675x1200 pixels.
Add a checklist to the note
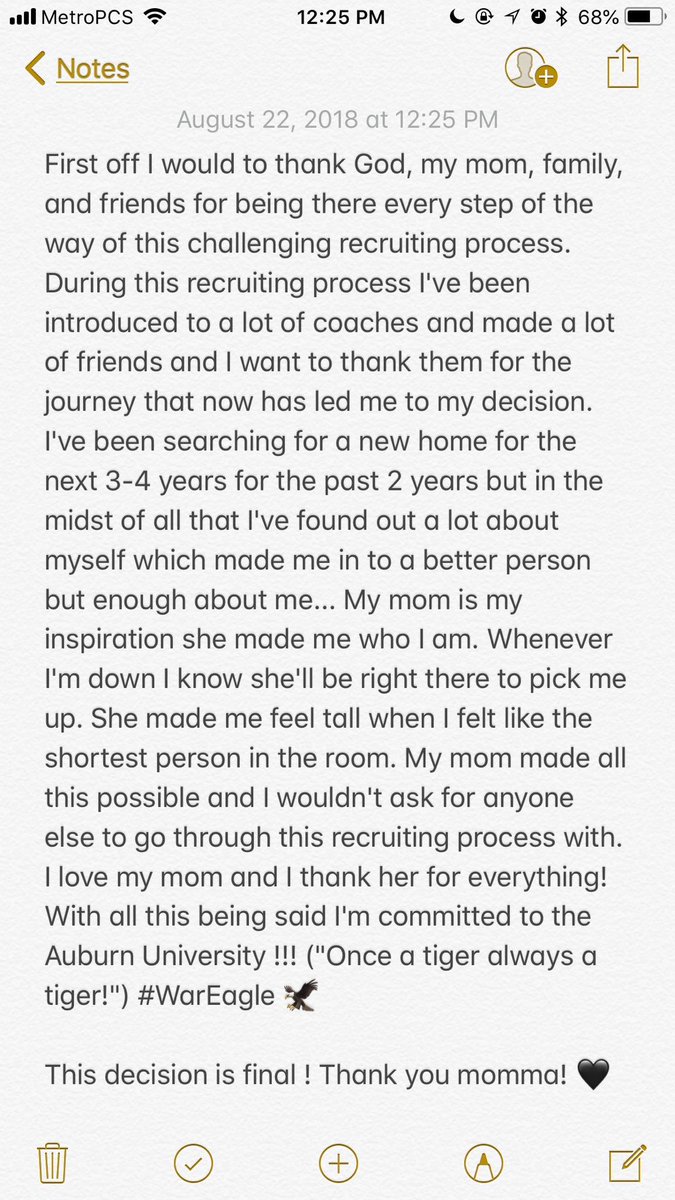(194, 1163)
